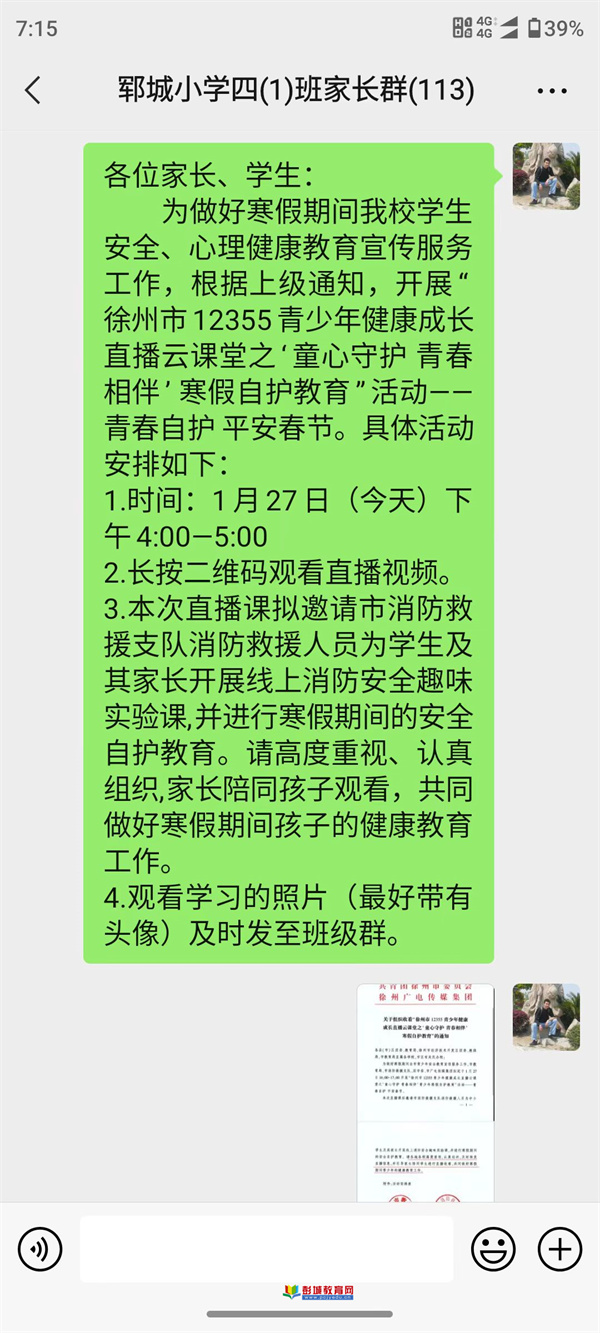Switch to voice message input
The width and height of the screenshot is (600, 1333).
[x=40, y=1249]
